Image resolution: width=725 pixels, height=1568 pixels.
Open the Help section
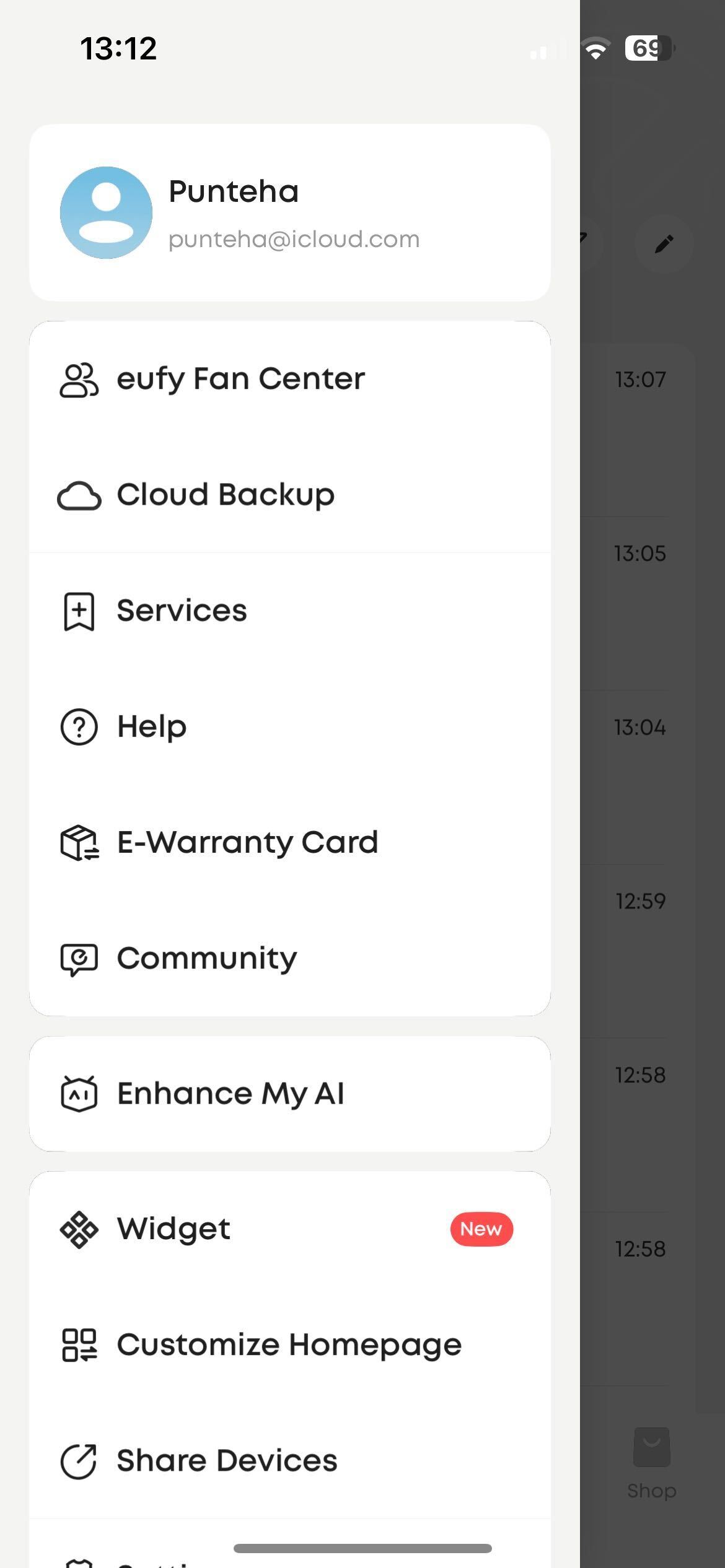coord(151,726)
